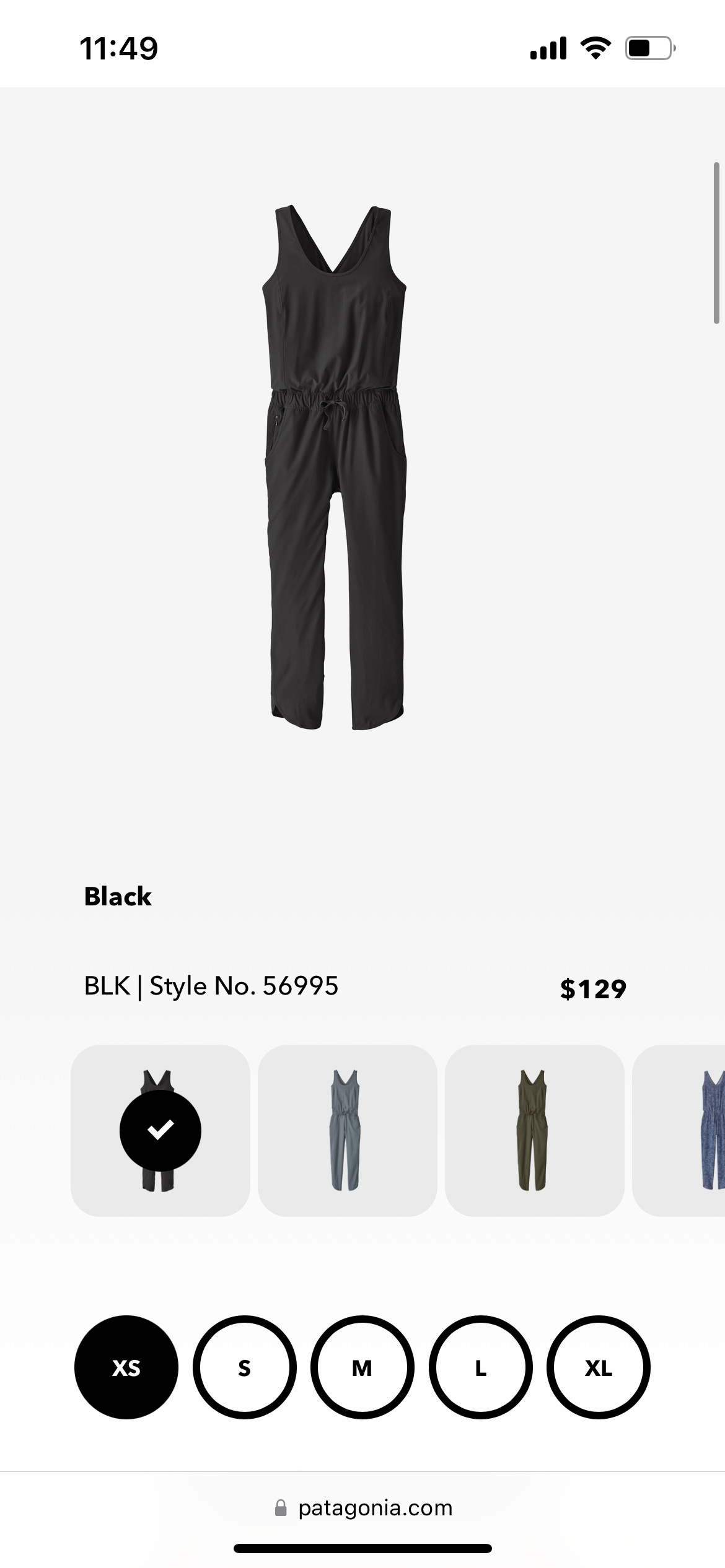Viewport: 725px width, 1568px height.
Task: Choose size XL
Action: (x=598, y=1367)
